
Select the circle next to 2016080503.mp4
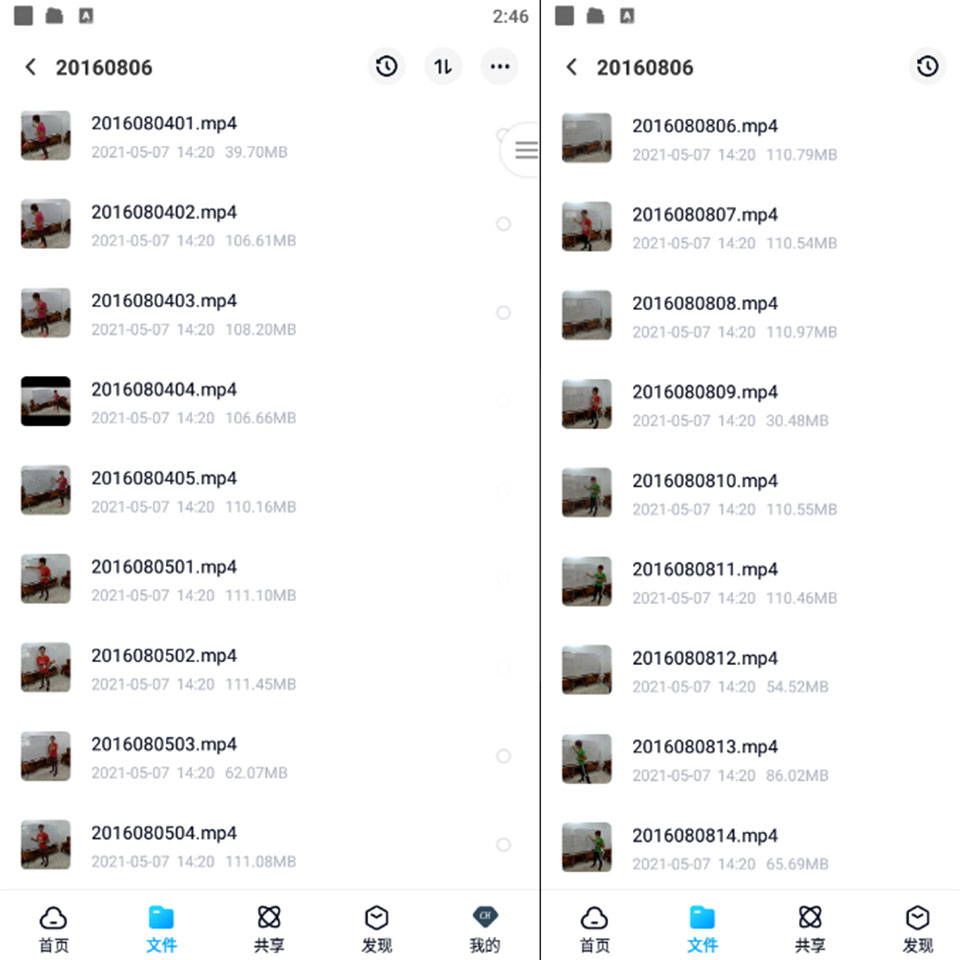[x=503, y=756]
